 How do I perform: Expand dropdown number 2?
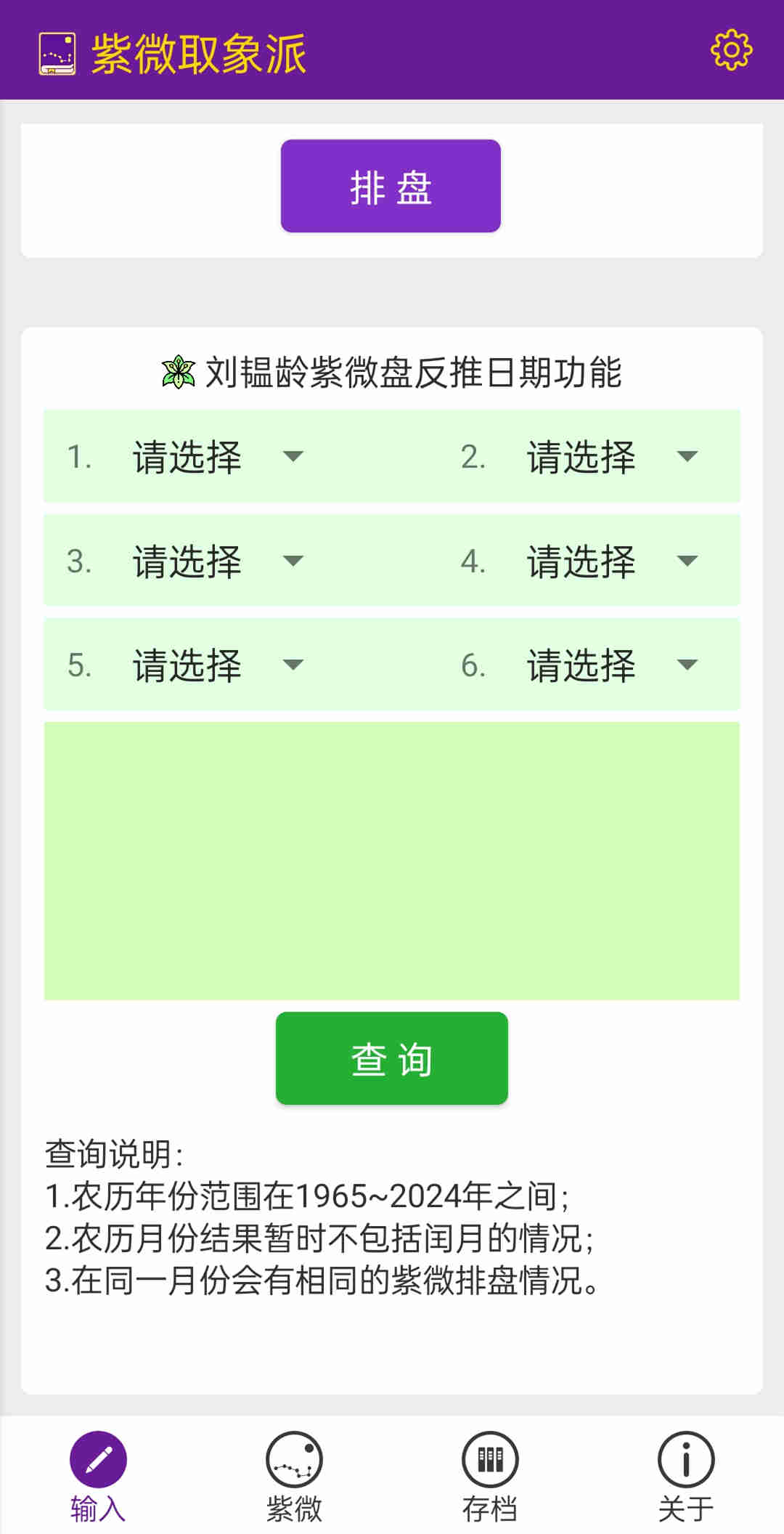point(612,457)
